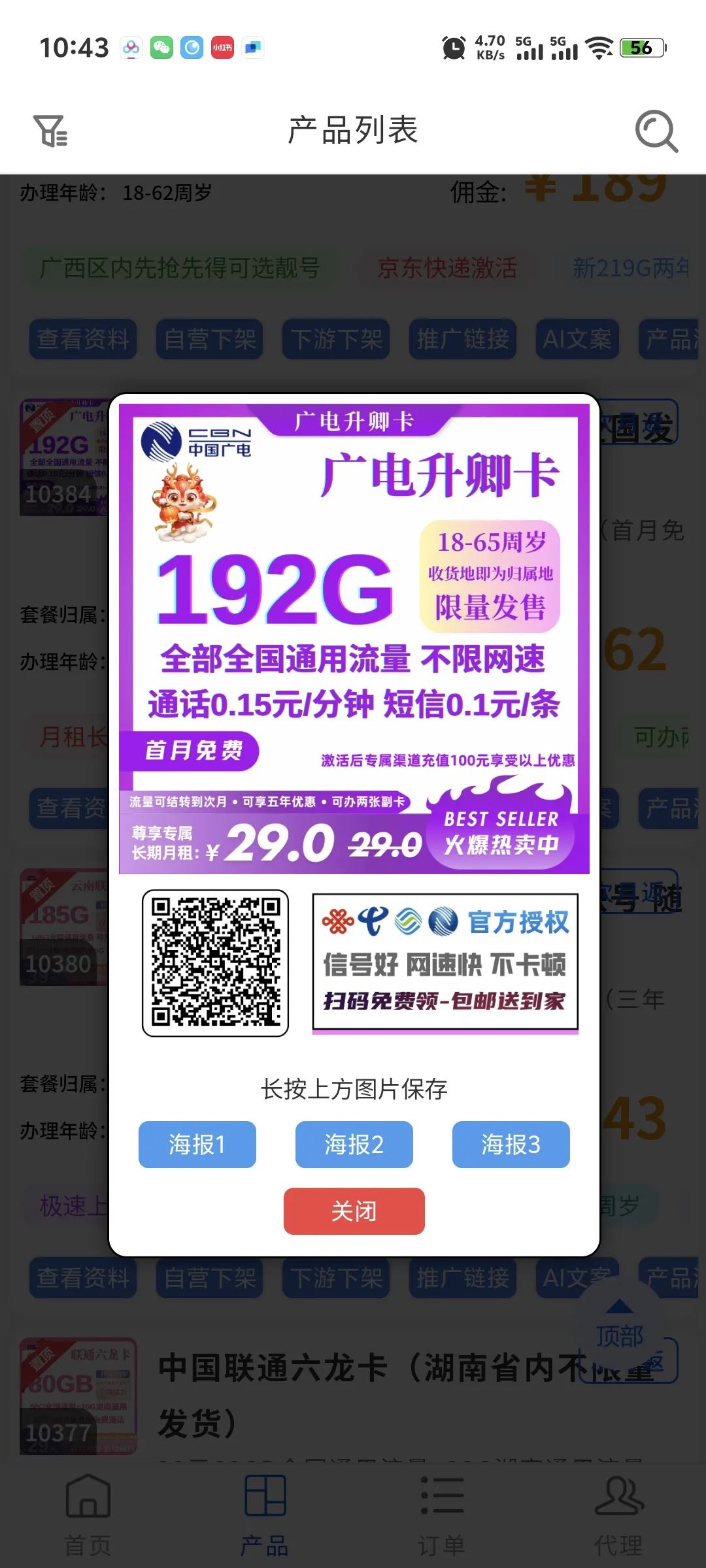The height and width of the screenshot is (1568, 706).
Task: Choose the 海报3 poster
Action: (x=511, y=1144)
